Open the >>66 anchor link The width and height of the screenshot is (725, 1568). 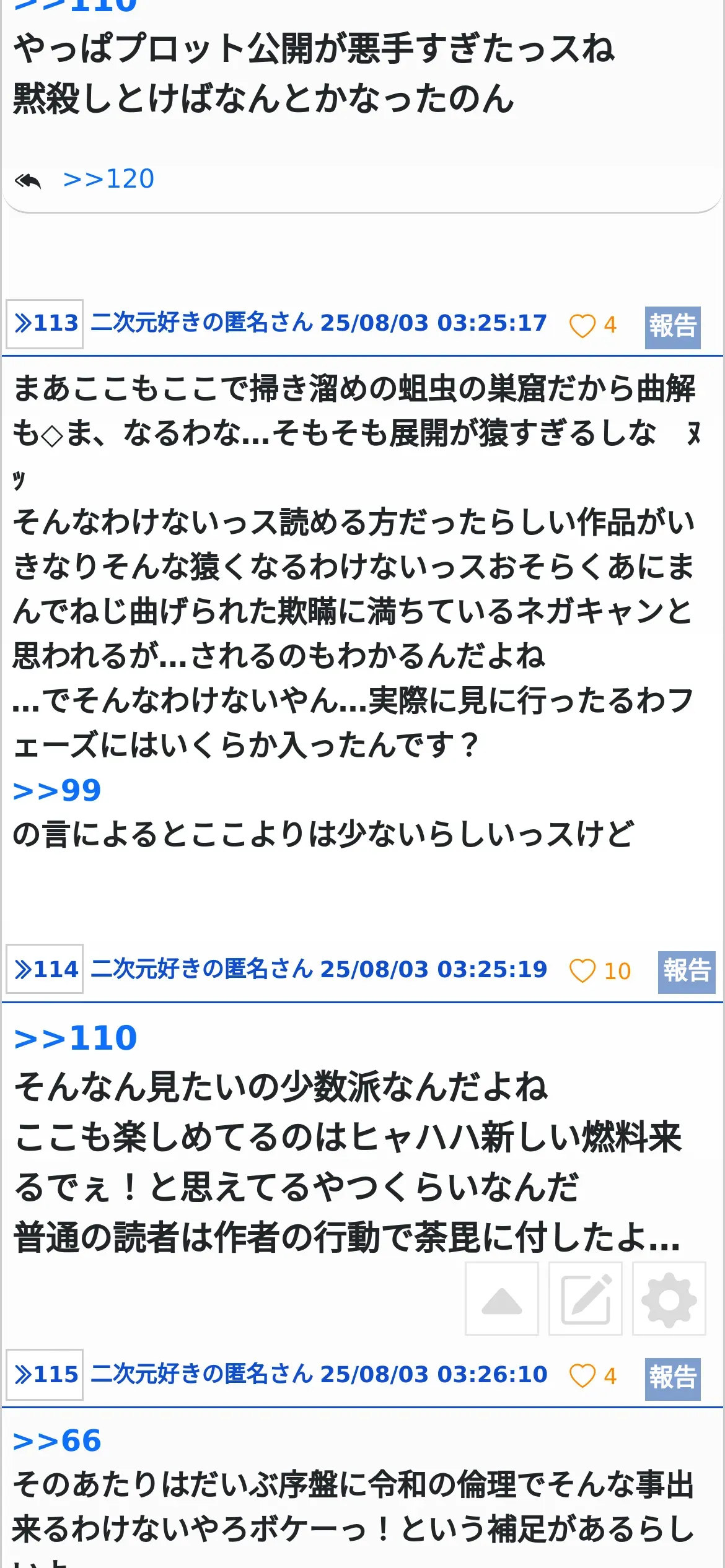57,1441
